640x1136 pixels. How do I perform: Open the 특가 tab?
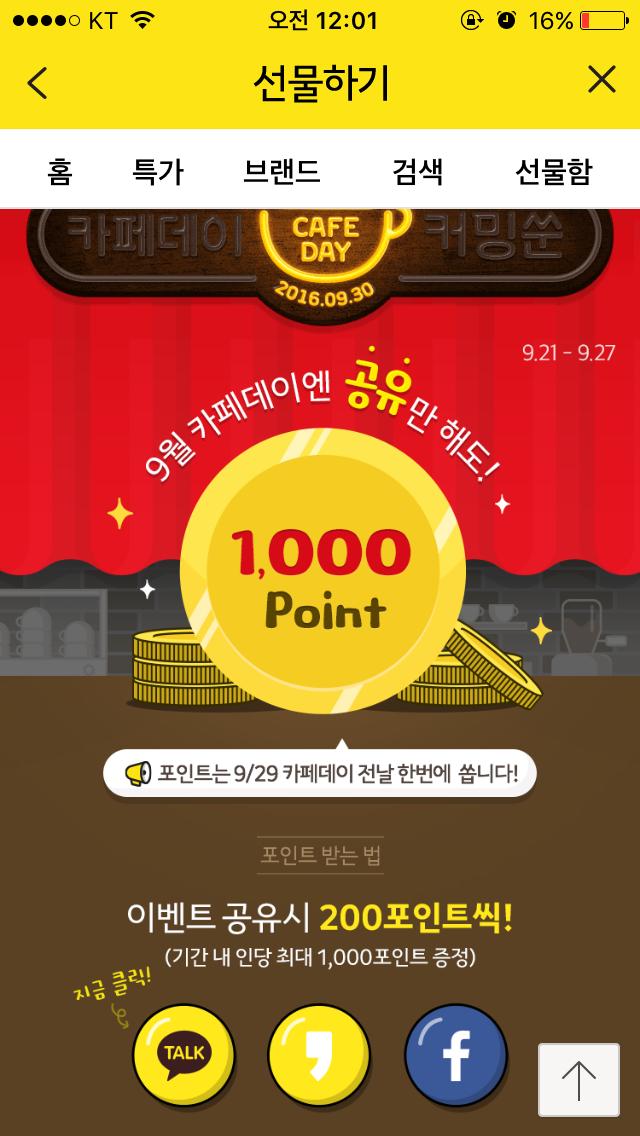[x=157, y=171]
